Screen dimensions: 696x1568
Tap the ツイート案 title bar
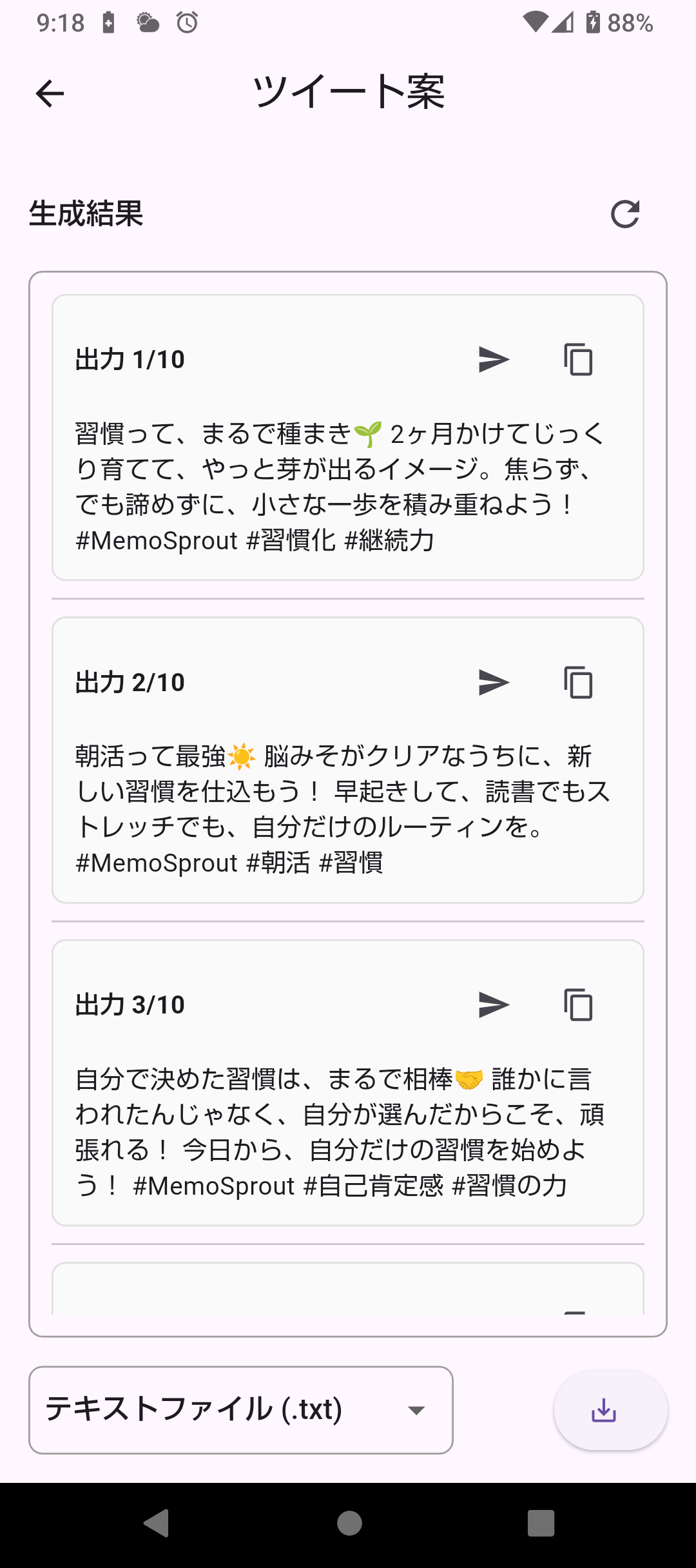pos(348,92)
